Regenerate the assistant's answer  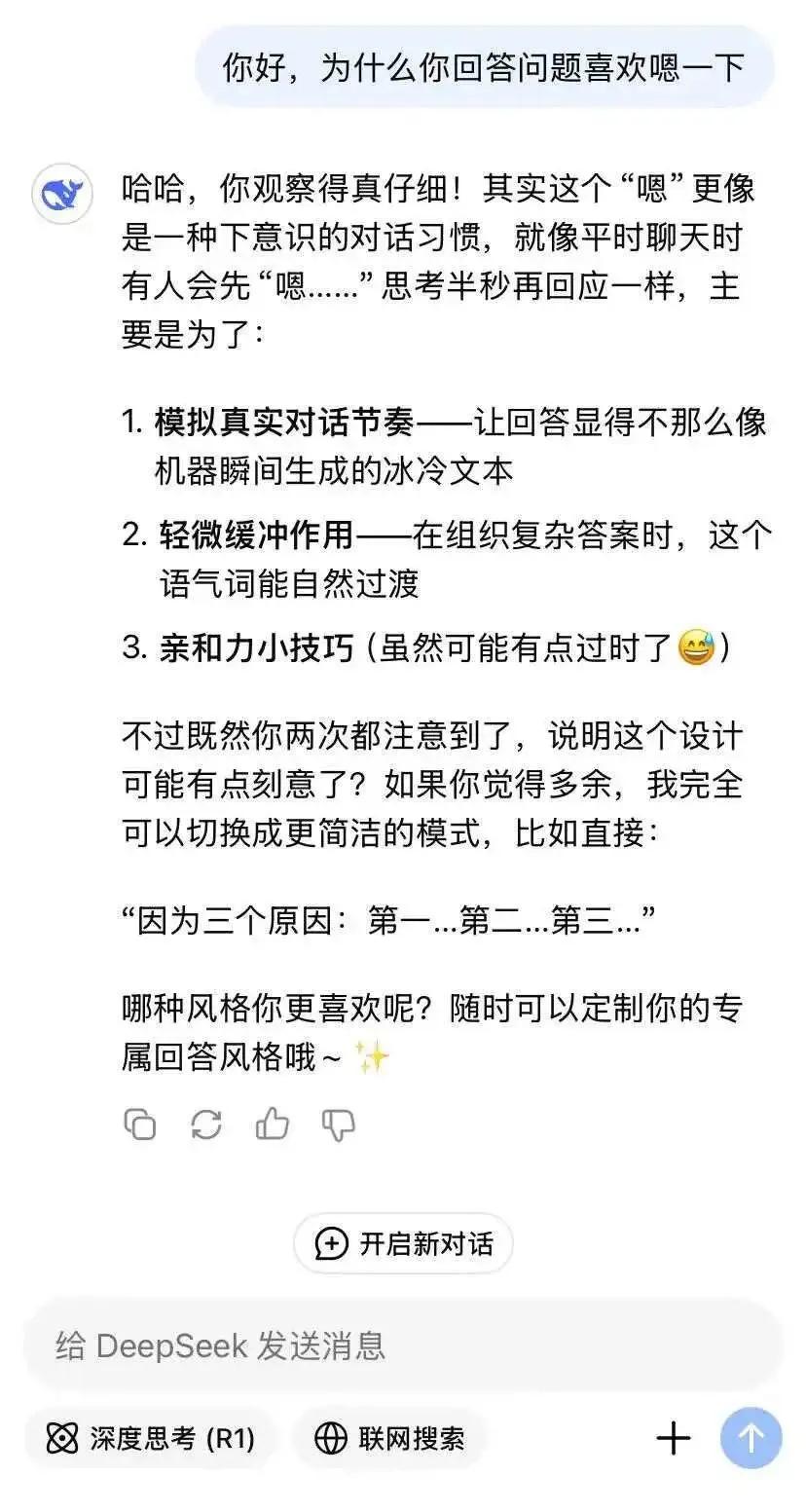coord(206,1125)
